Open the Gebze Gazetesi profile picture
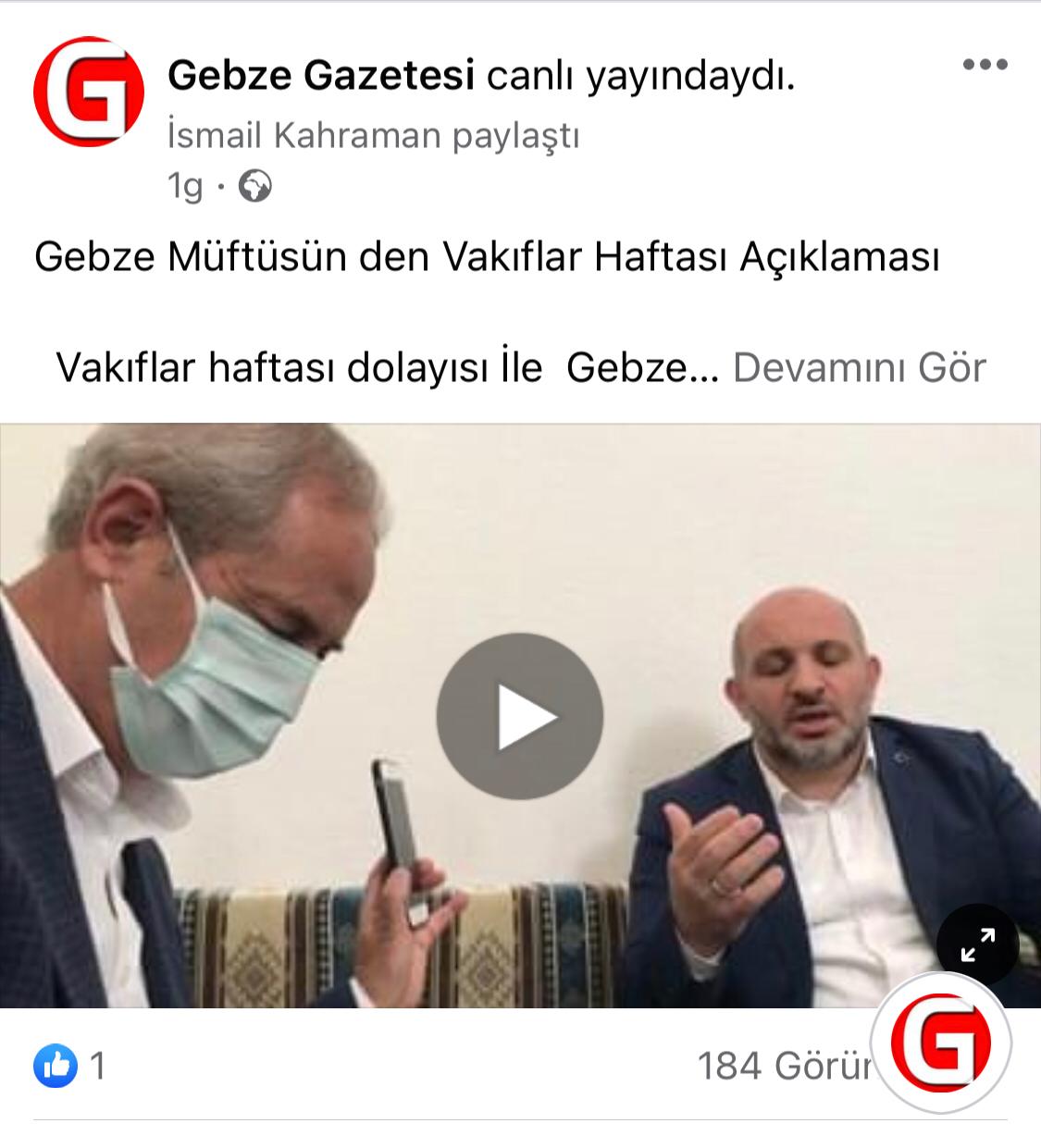Image resolution: width=1041 pixels, height=1148 pixels. 89,92
